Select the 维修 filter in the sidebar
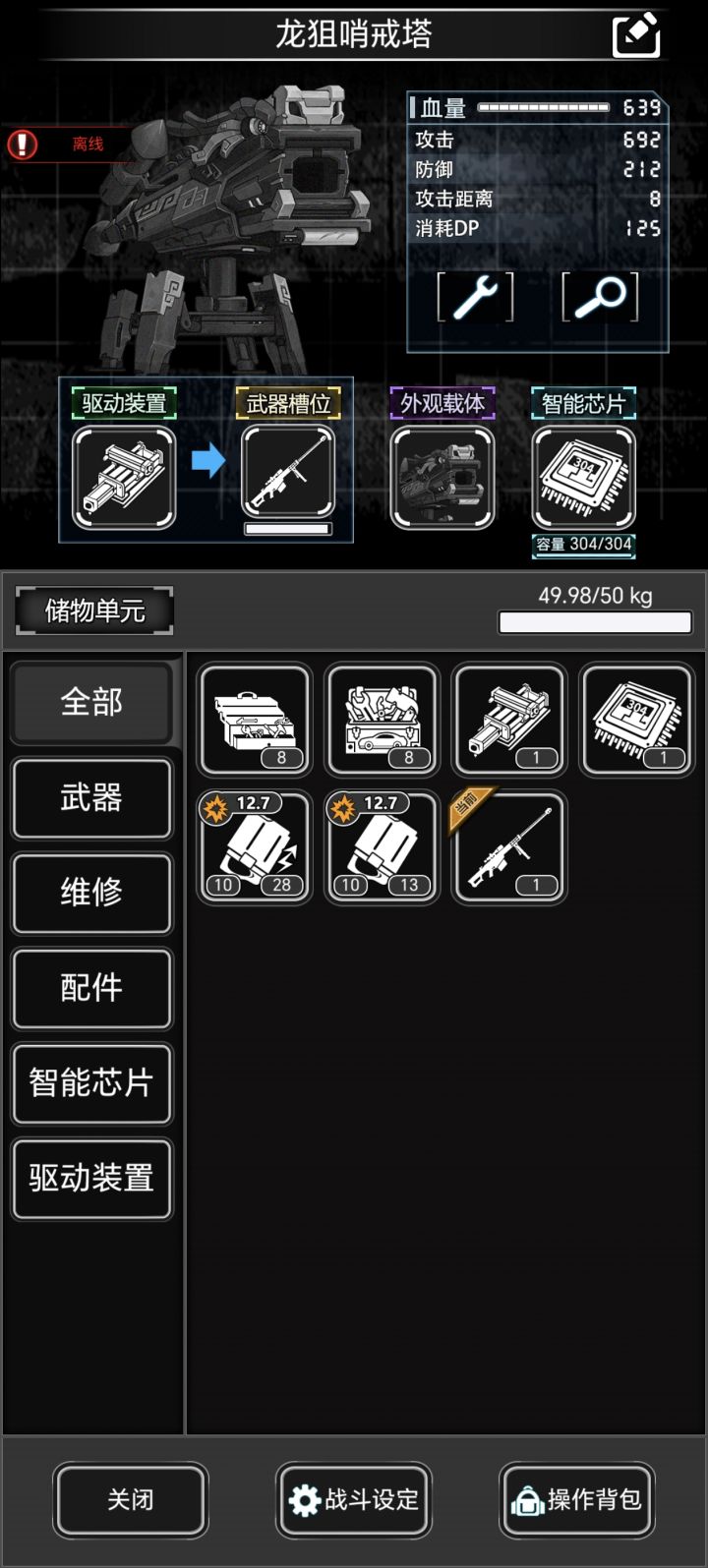Image resolution: width=708 pixels, height=1568 pixels. (91, 894)
